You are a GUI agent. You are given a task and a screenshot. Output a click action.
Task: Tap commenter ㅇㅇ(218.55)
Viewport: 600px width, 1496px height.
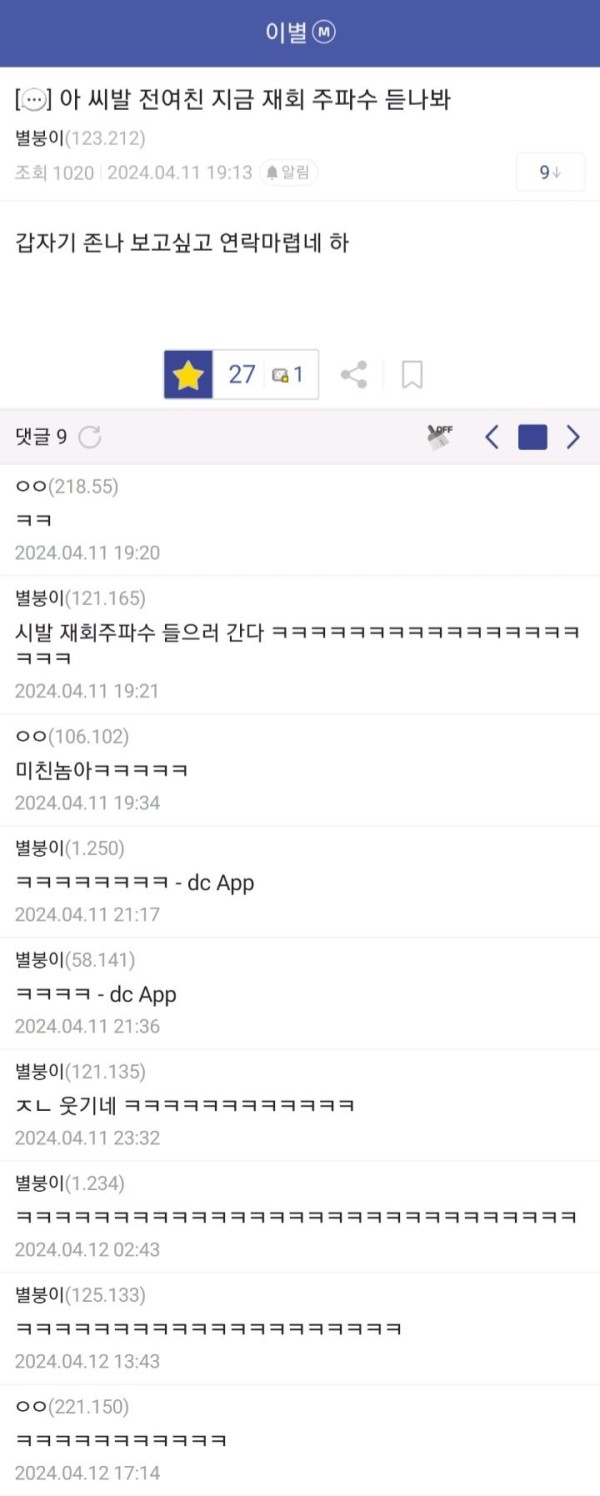(67, 487)
